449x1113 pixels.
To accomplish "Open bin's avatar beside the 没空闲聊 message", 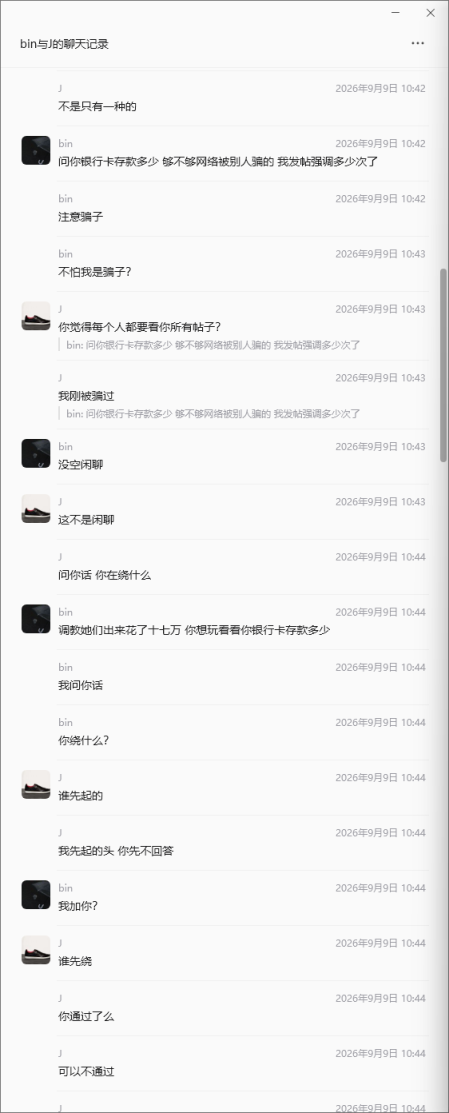I will [35, 454].
